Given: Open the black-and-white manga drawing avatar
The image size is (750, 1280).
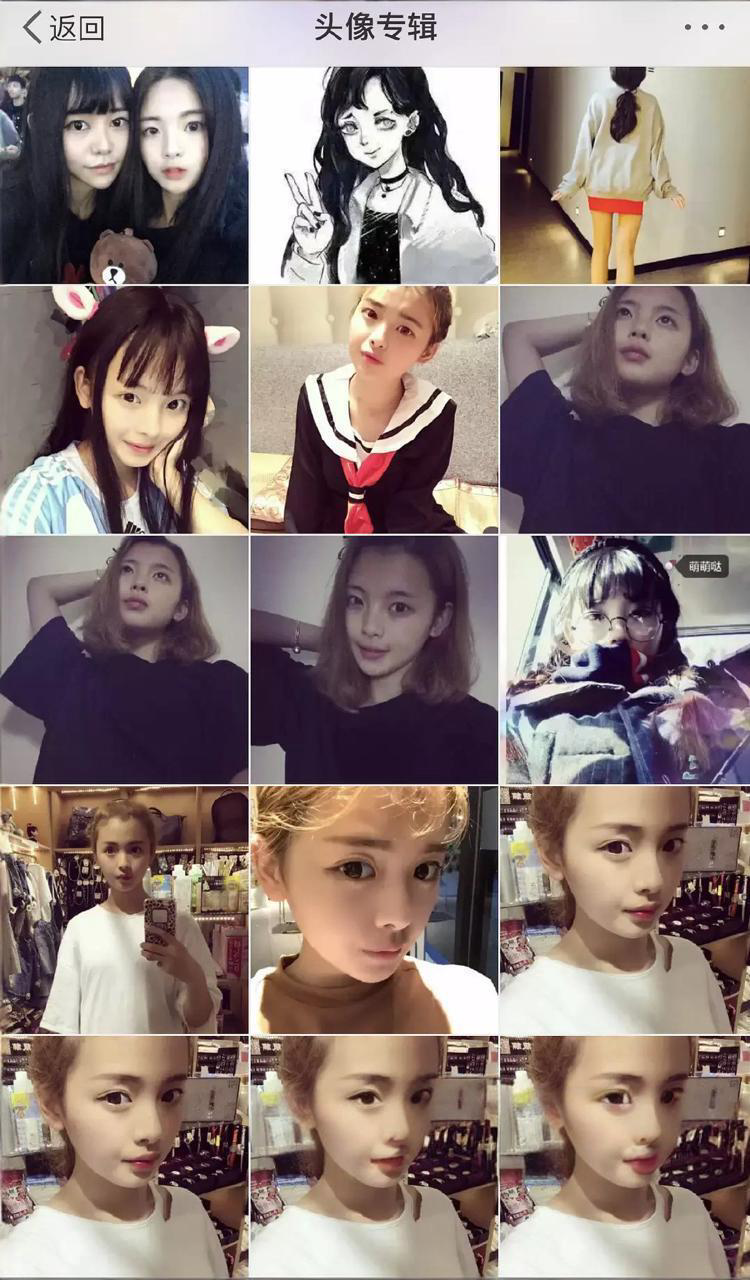Looking at the screenshot, I should (x=374, y=175).
